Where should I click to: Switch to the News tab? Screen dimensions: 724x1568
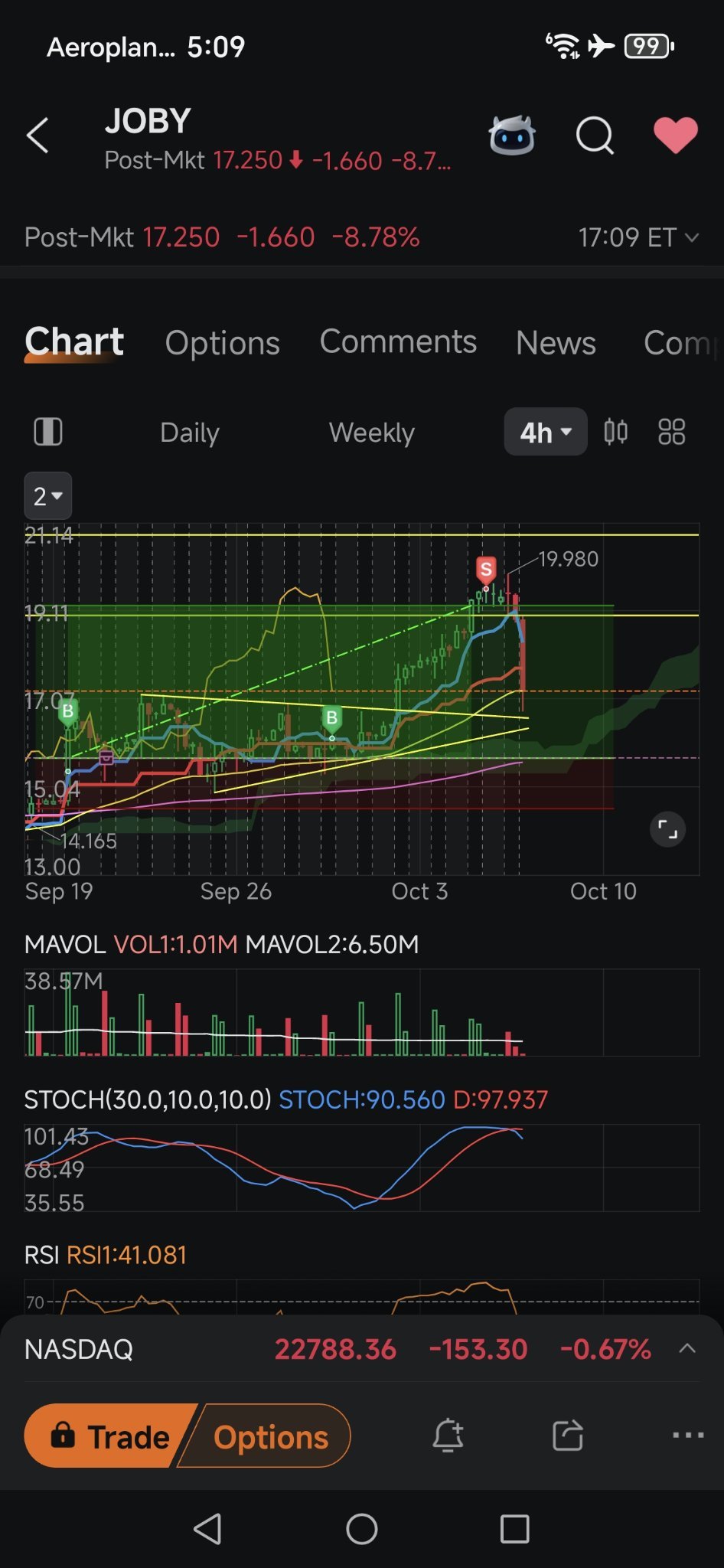pos(556,343)
